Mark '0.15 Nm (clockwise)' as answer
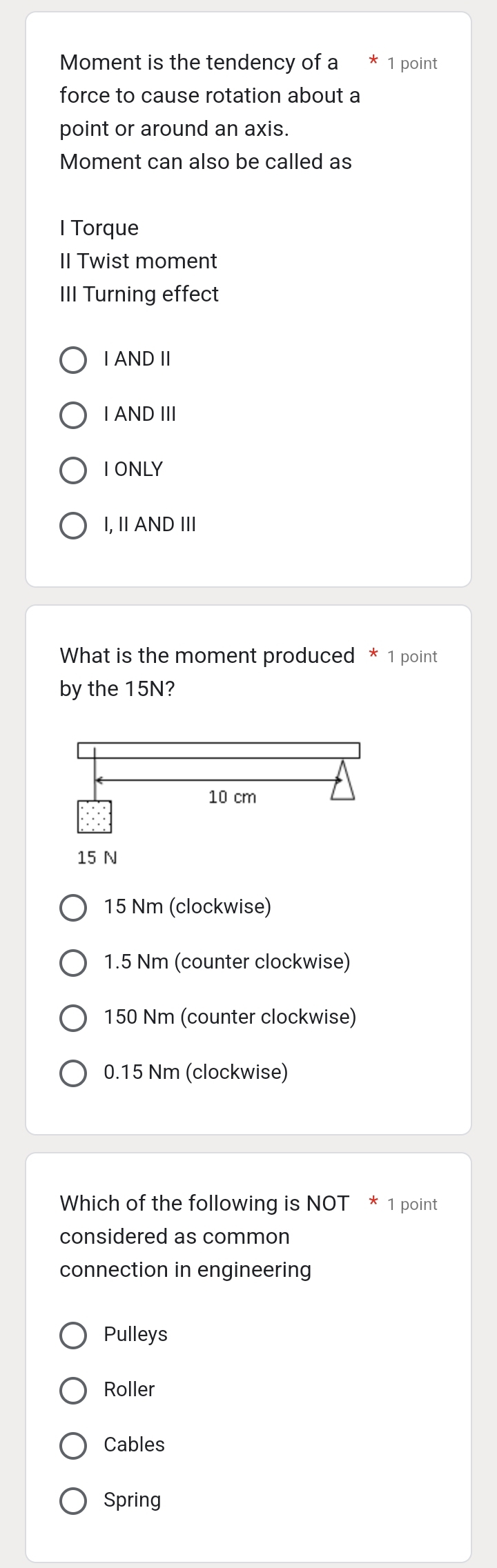Screen dimensions: 497x1568 tap(73, 1073)
